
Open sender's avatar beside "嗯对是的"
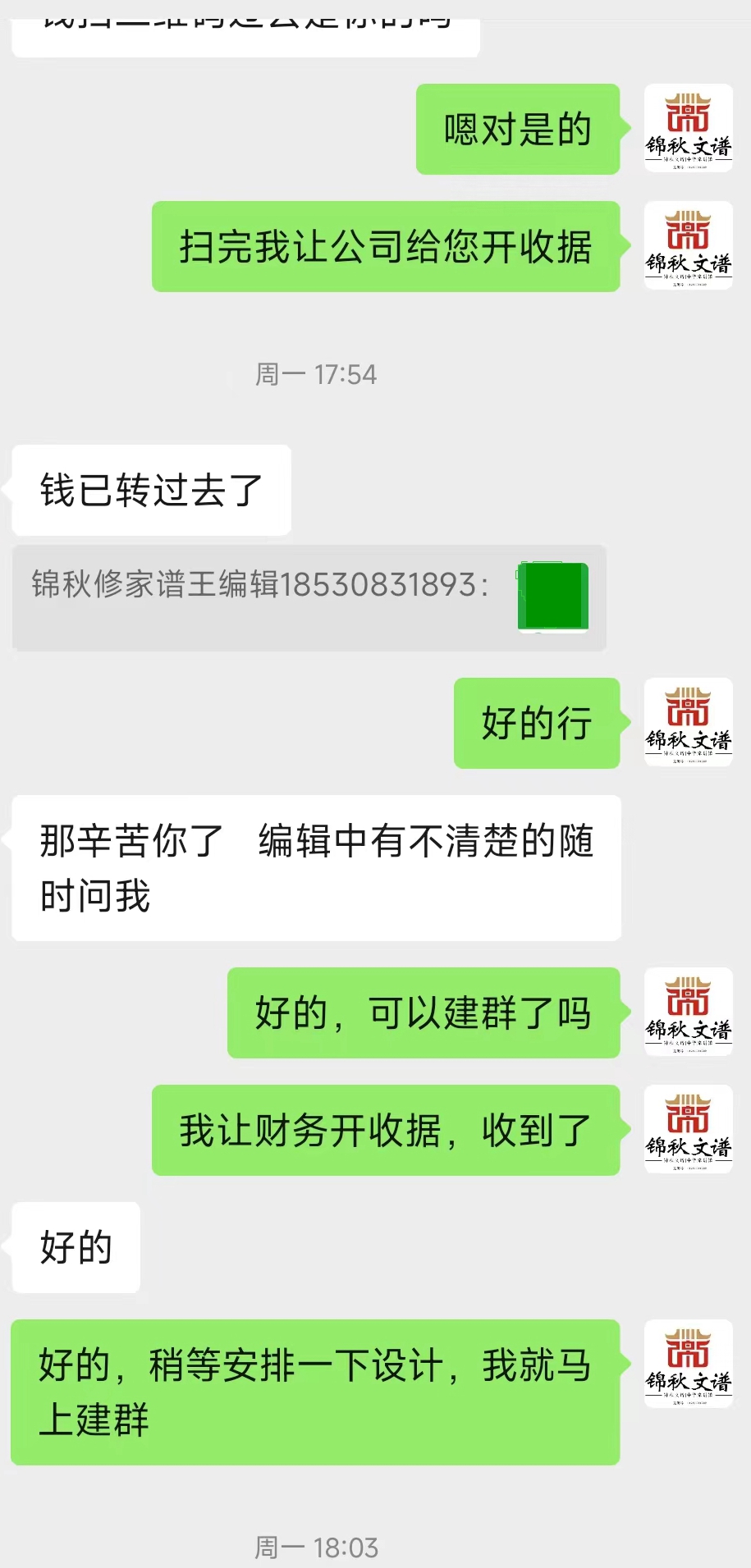pos(688,129)
